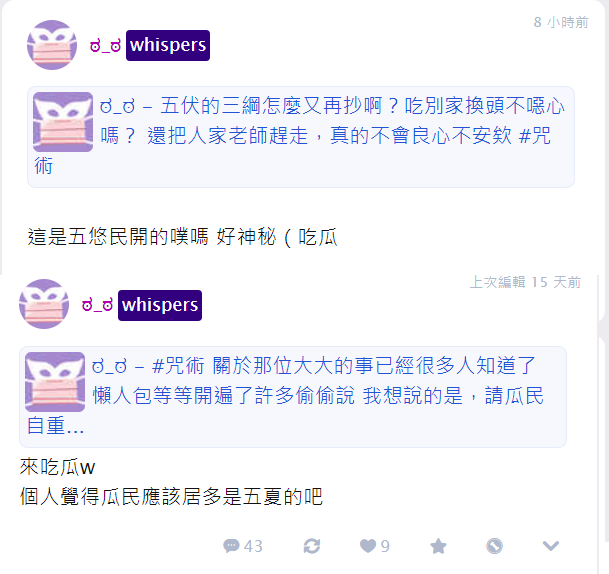Open the 8 小時前 timestamp link

(561, 22)
